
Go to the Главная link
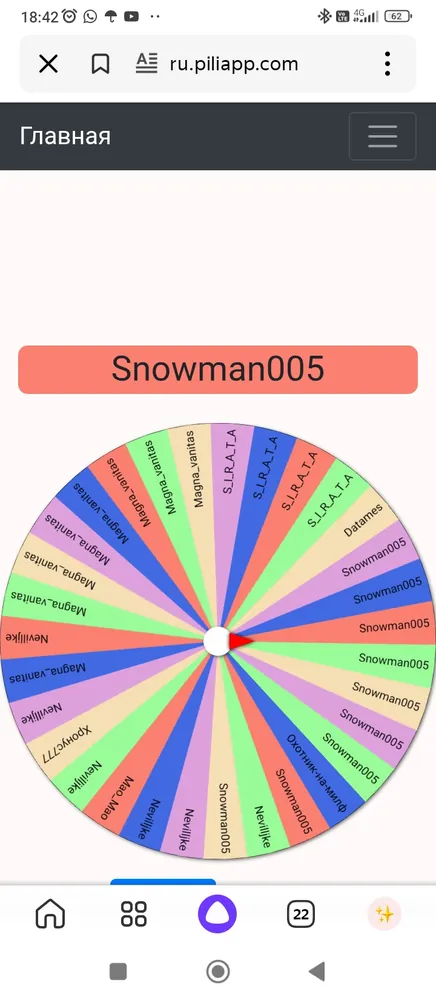(x=65, y=136)
